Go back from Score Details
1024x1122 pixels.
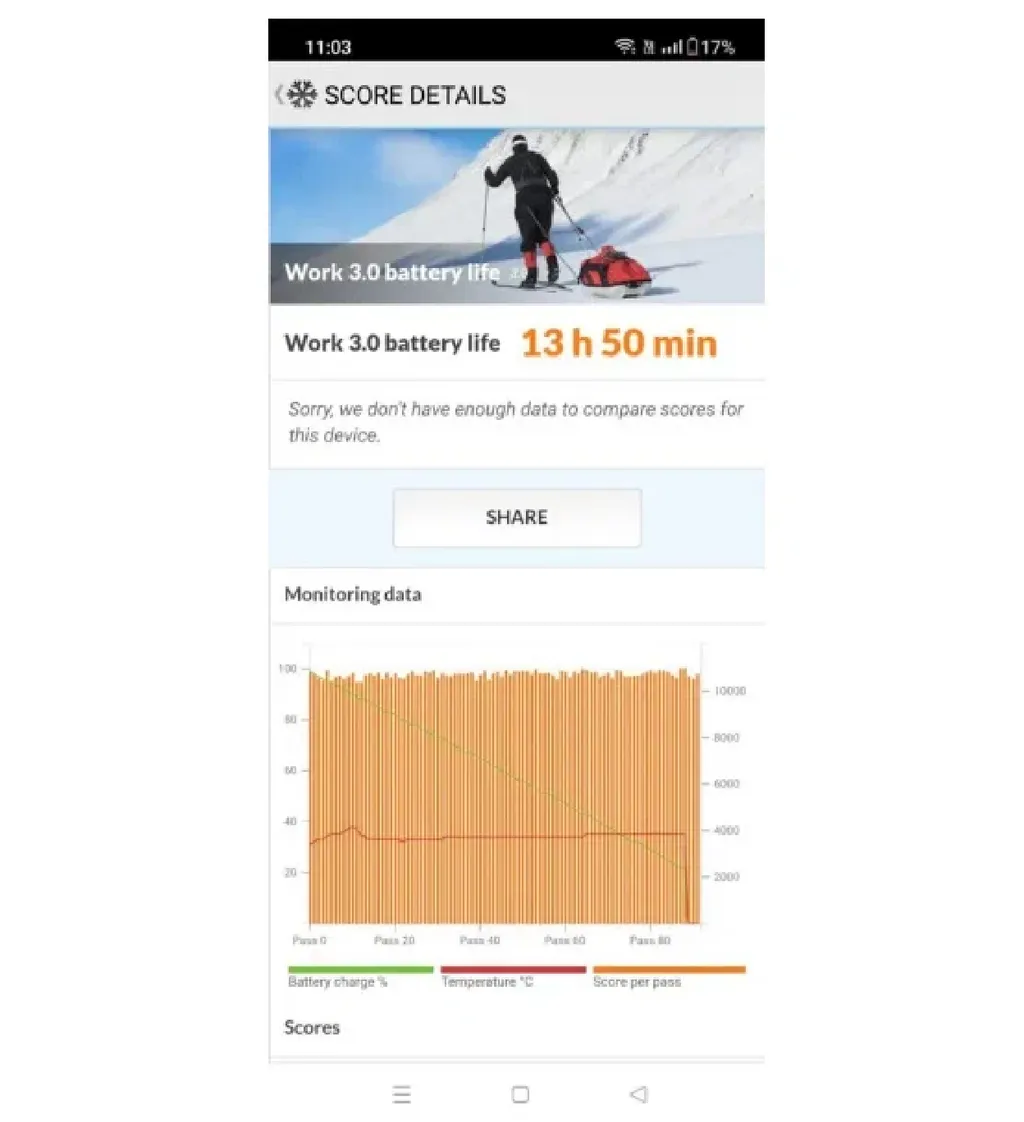point(281,95)
